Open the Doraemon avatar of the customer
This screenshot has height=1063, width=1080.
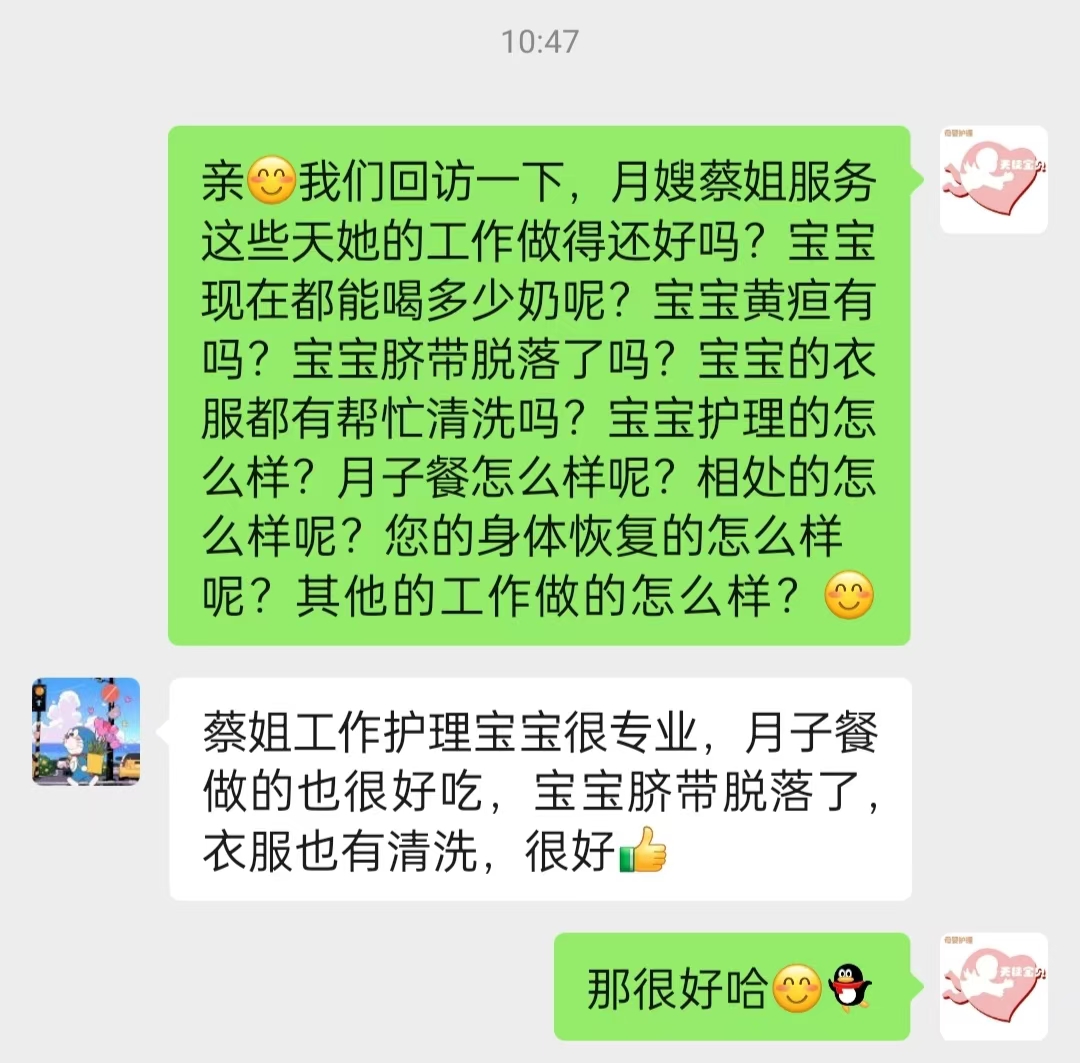coord(86,731)
